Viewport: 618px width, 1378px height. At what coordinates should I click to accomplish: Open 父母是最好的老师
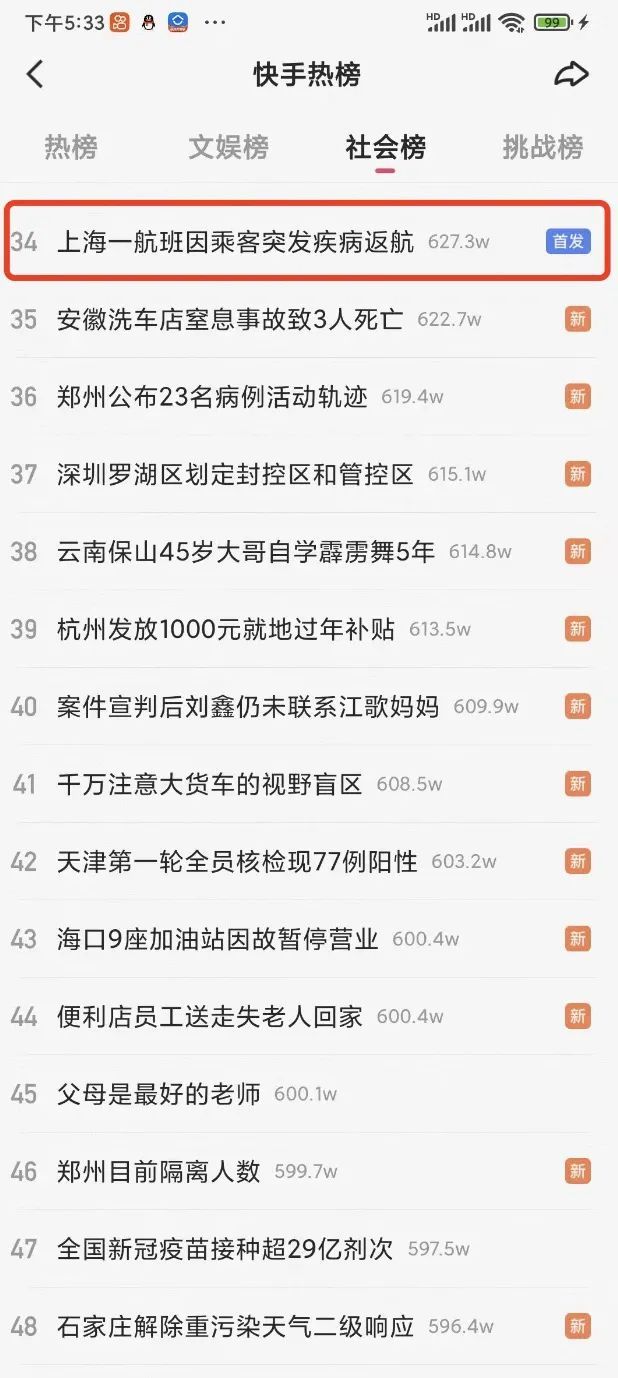point(158,1094)
